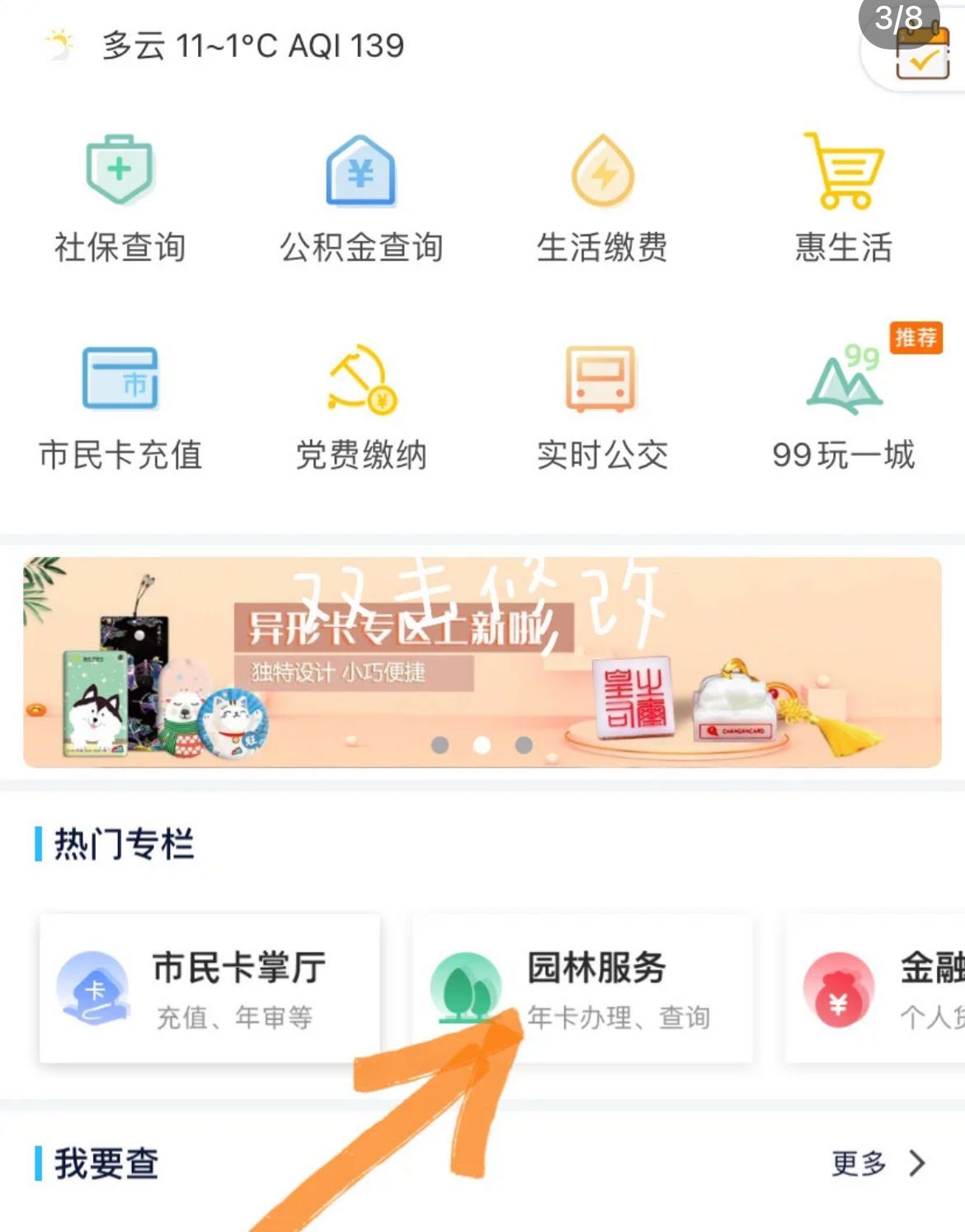This screenshot has width=965, height=1232.
Task: Open the calendar check-in icon
Action: (923, 54)
